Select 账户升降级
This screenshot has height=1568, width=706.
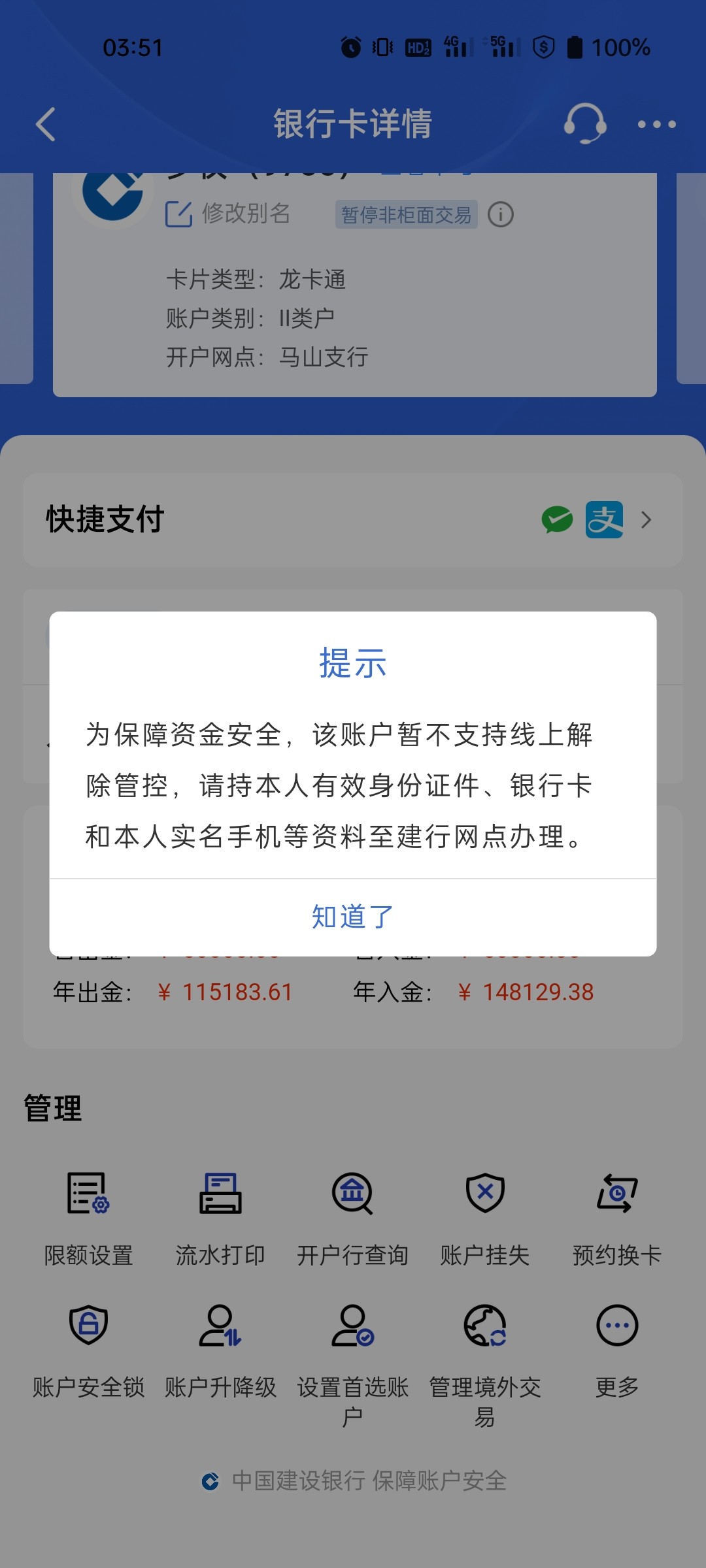220,1350
